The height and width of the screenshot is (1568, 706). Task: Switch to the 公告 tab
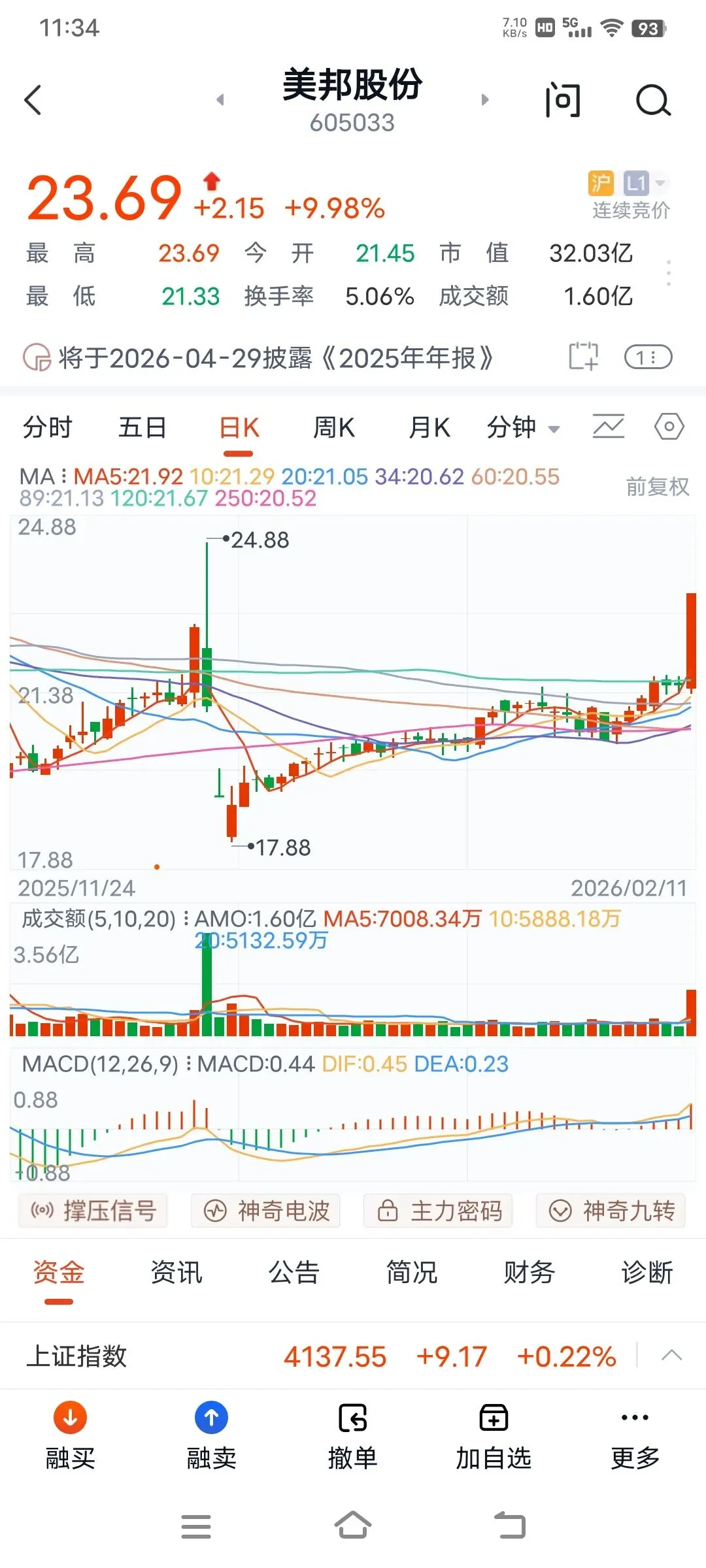point(294,1272)
